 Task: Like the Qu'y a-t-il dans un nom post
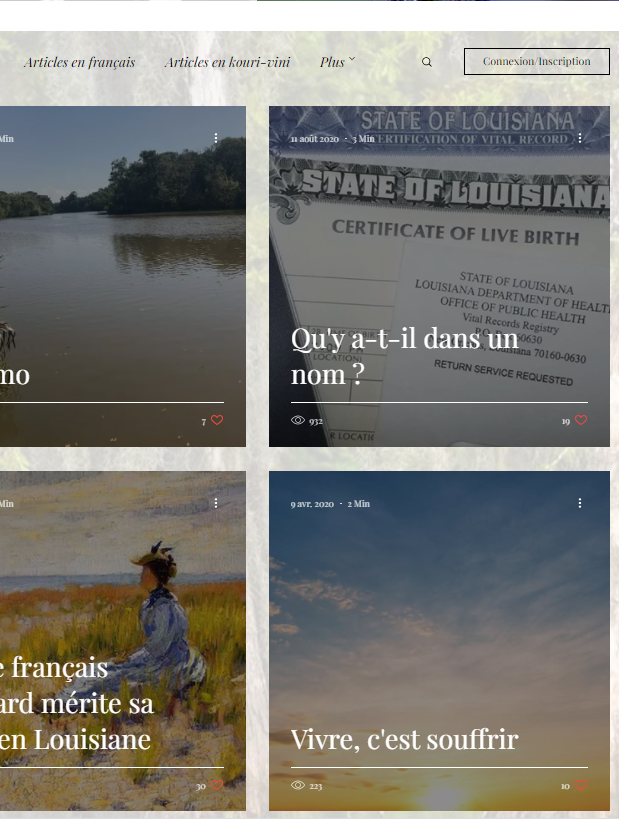(581, 421)
